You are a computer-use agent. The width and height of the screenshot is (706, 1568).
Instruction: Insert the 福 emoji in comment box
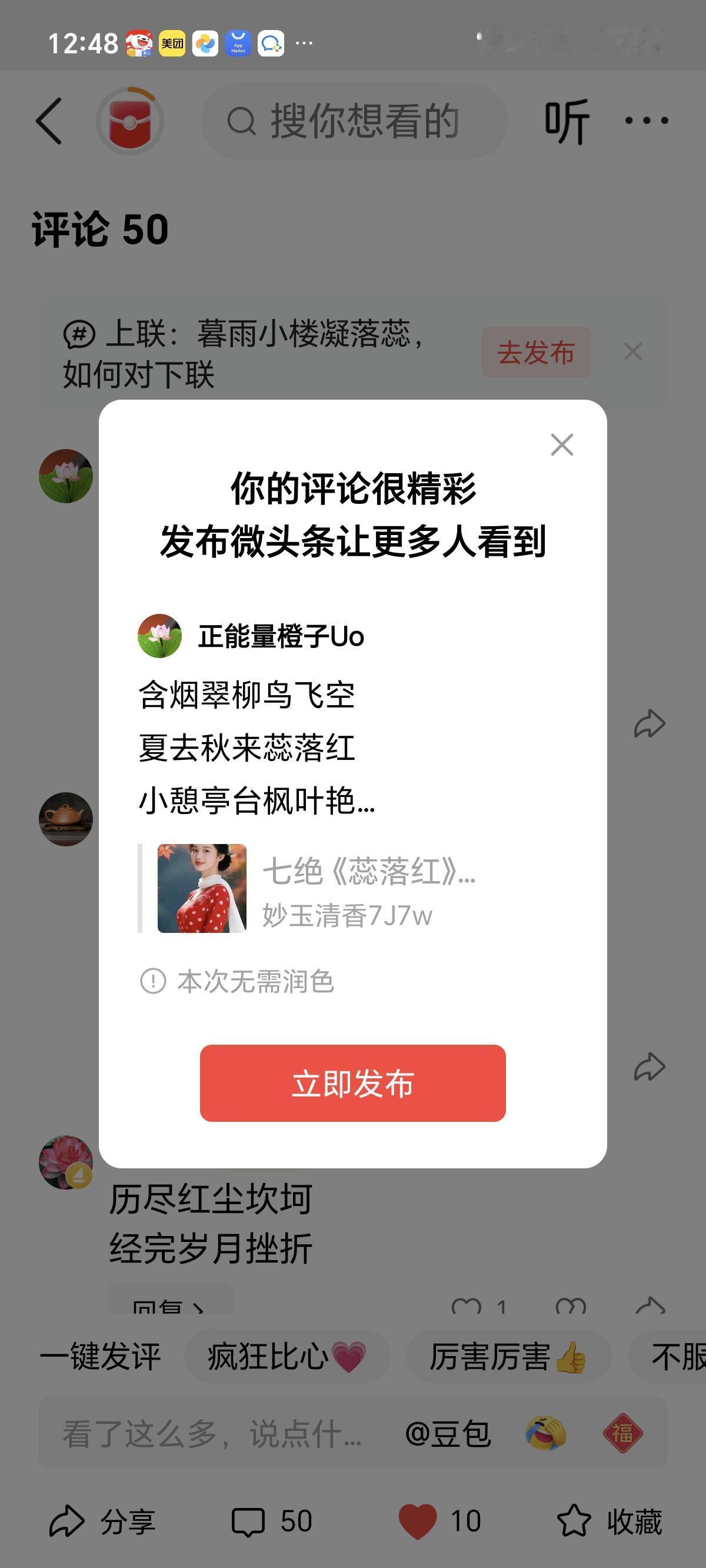622,1430
